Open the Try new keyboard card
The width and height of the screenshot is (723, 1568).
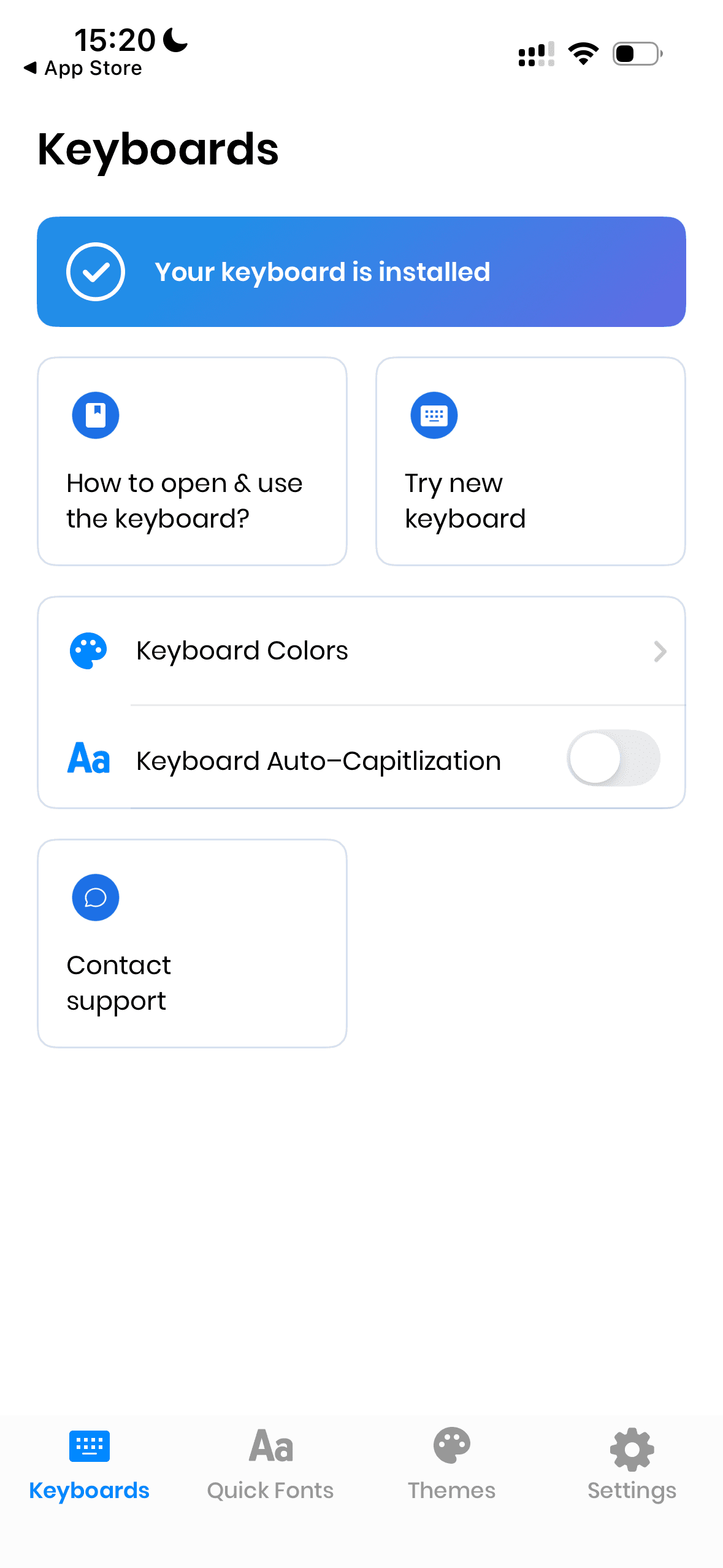pyautogui.click(x=530, y=461)
